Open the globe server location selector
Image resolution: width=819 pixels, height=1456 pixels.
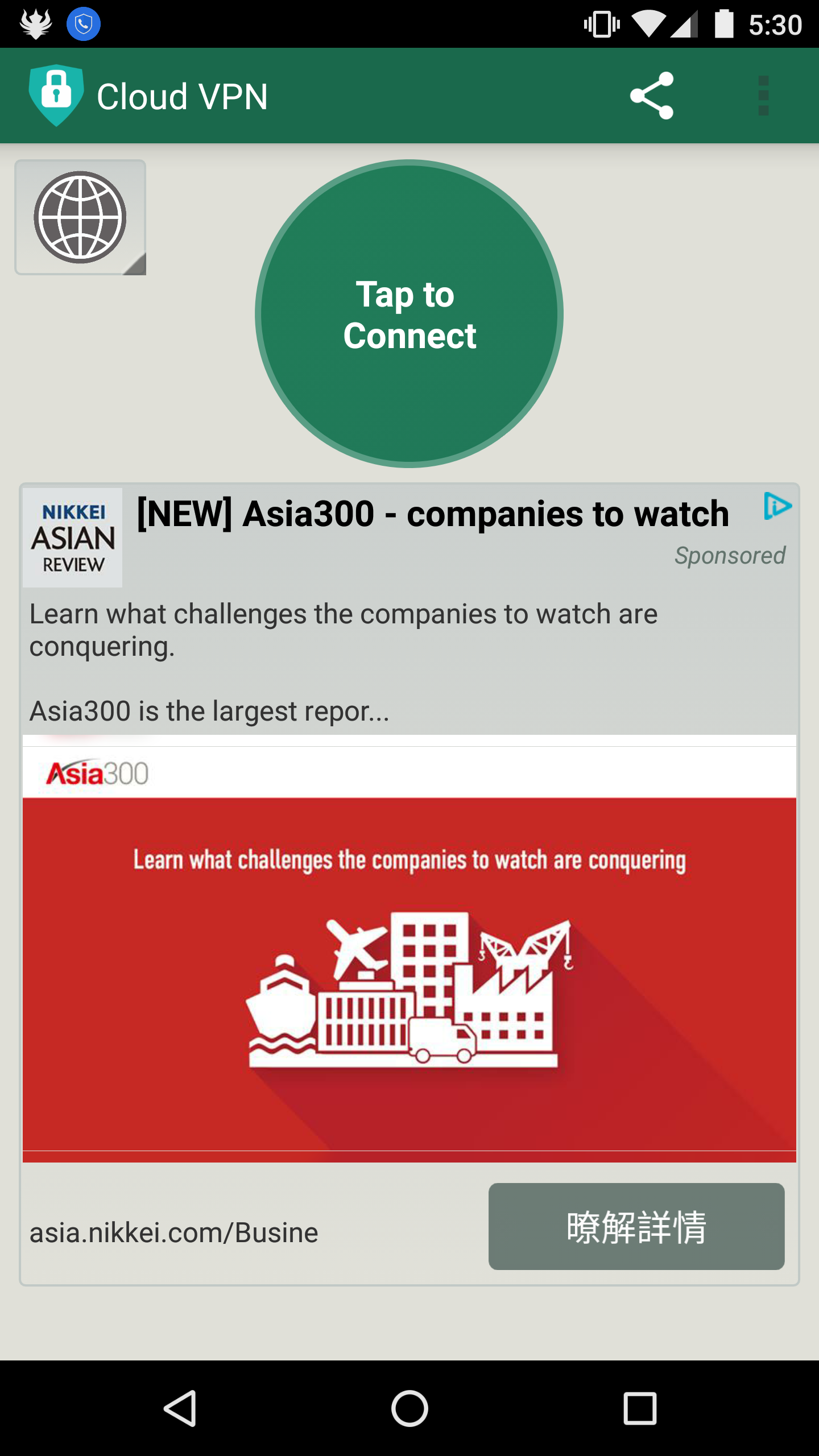tap(80, 217)
